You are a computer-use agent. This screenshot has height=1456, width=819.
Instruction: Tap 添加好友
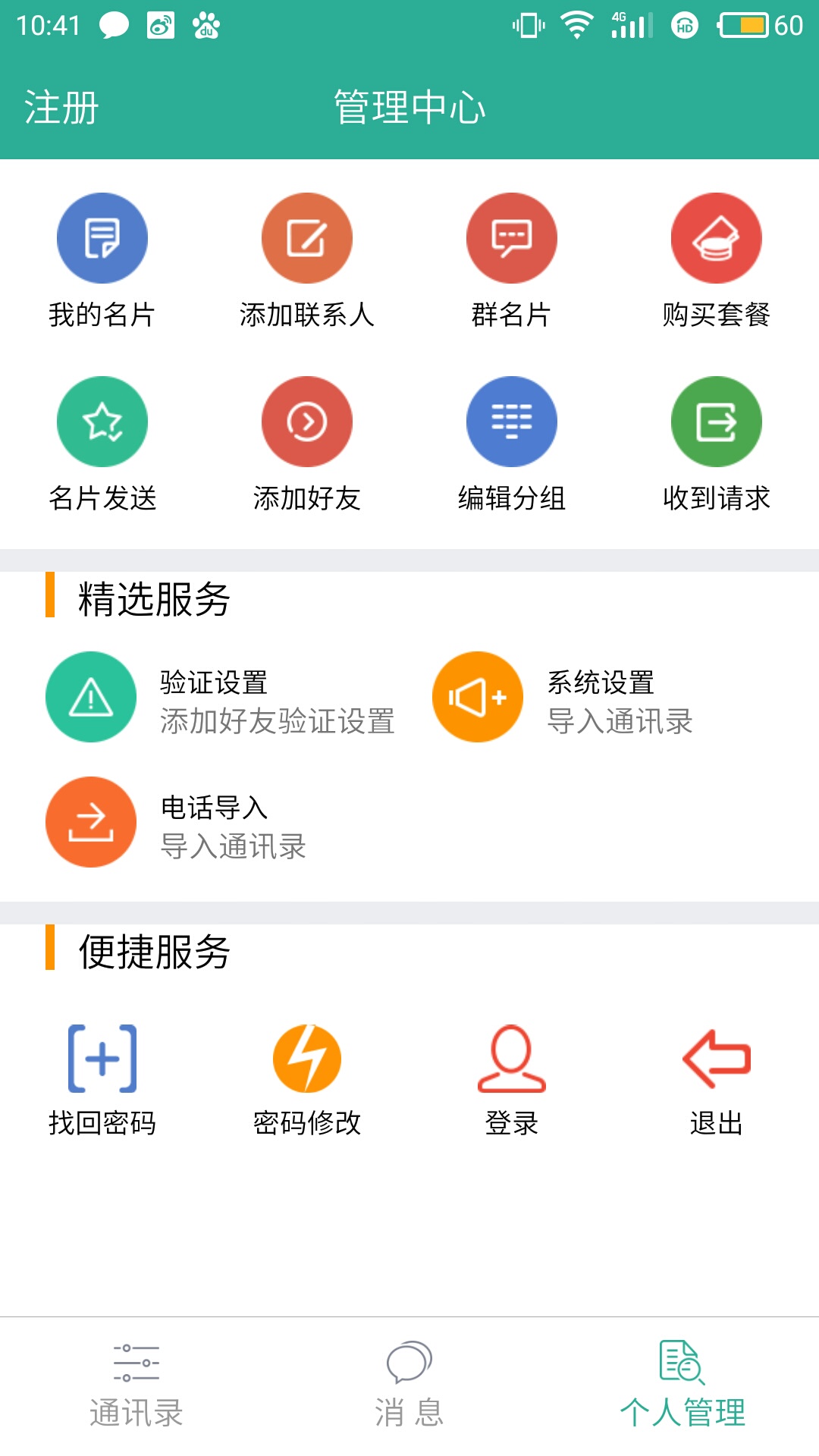click(x=307, y=444)
